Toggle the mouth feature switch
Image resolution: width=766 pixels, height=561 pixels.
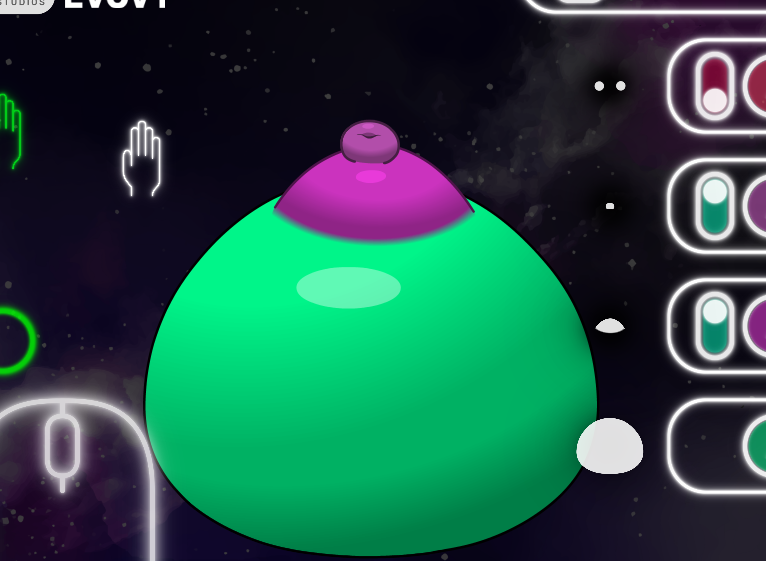(714, 326)
